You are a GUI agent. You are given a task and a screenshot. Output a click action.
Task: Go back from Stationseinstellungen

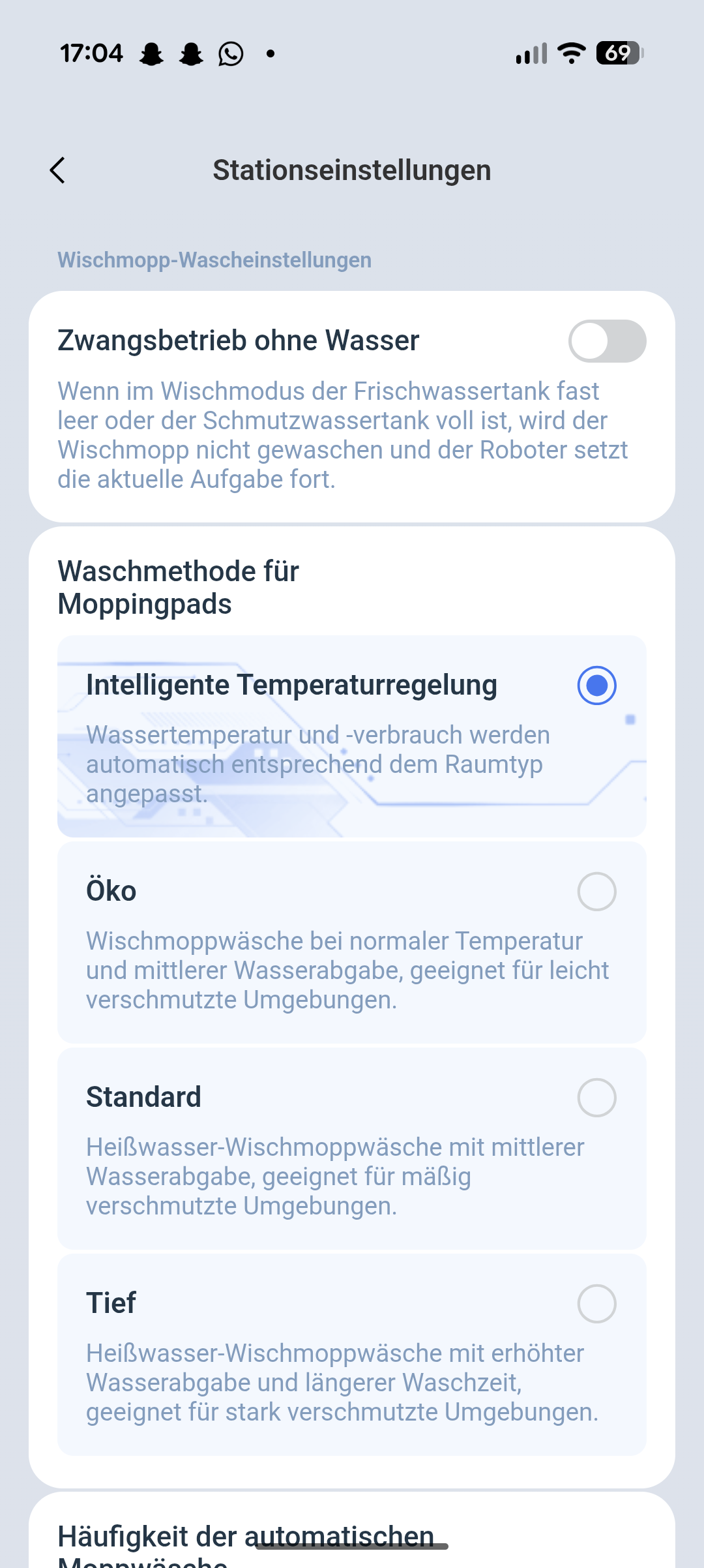click(x=58, y=170)
